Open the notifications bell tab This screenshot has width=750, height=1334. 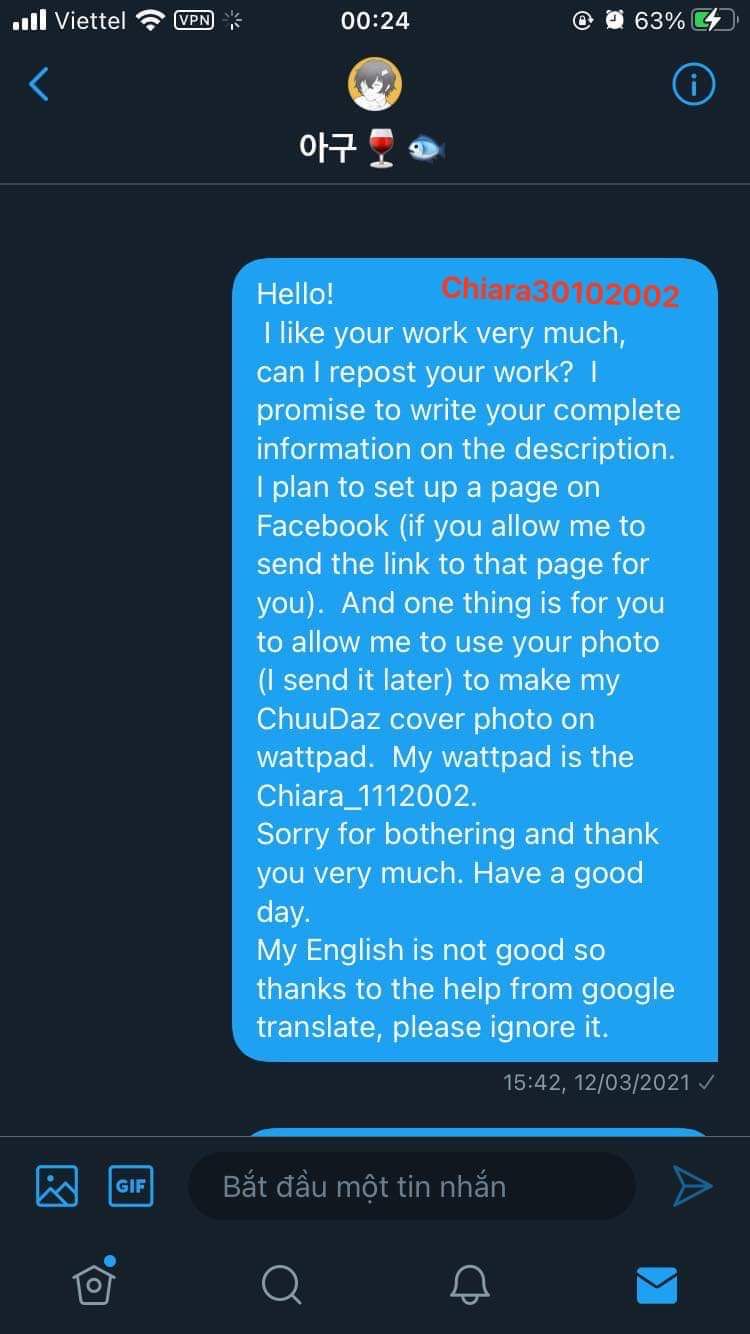469,1285
